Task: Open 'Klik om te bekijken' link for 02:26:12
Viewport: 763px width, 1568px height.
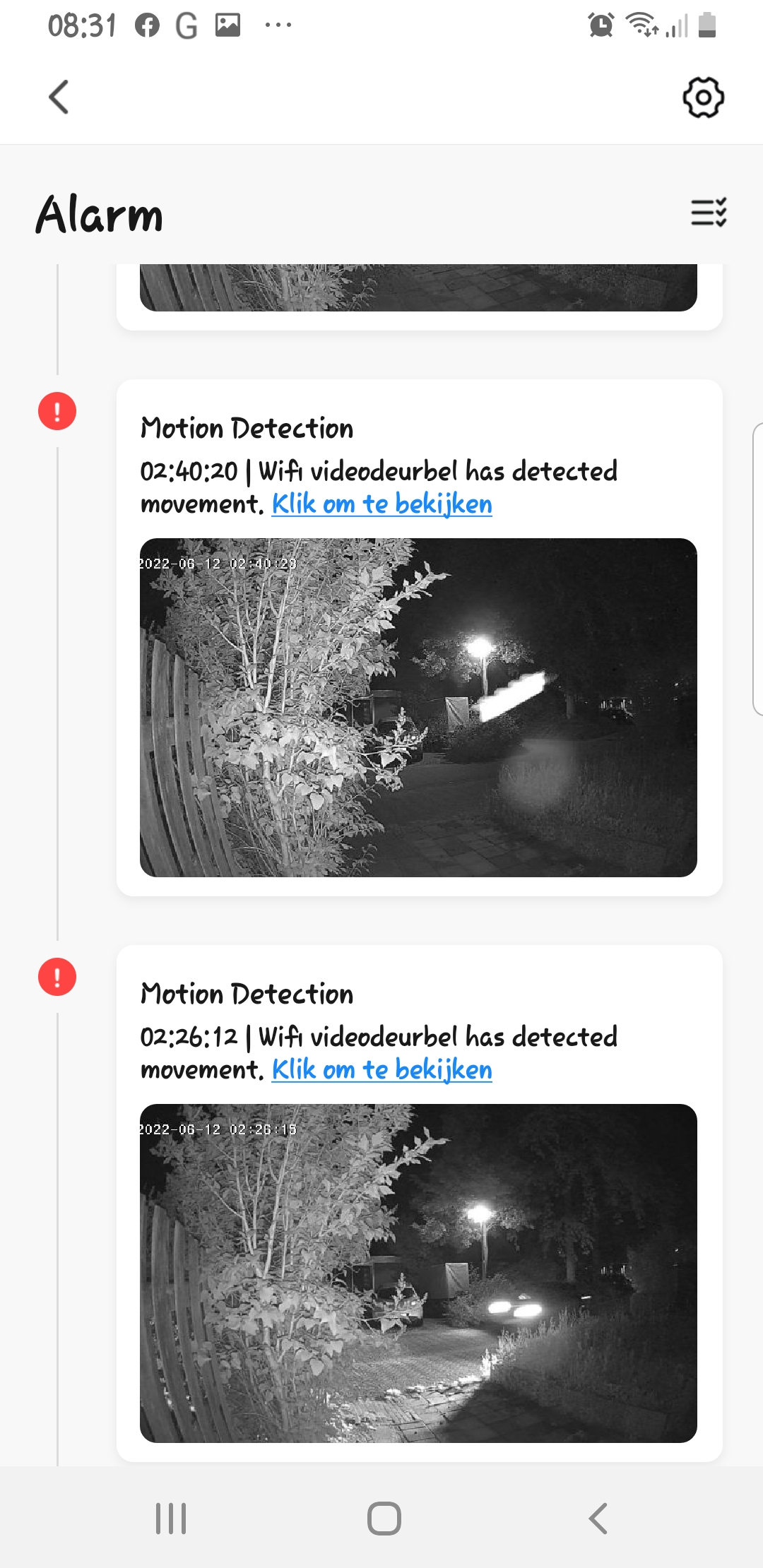Action: point(381,1070)
